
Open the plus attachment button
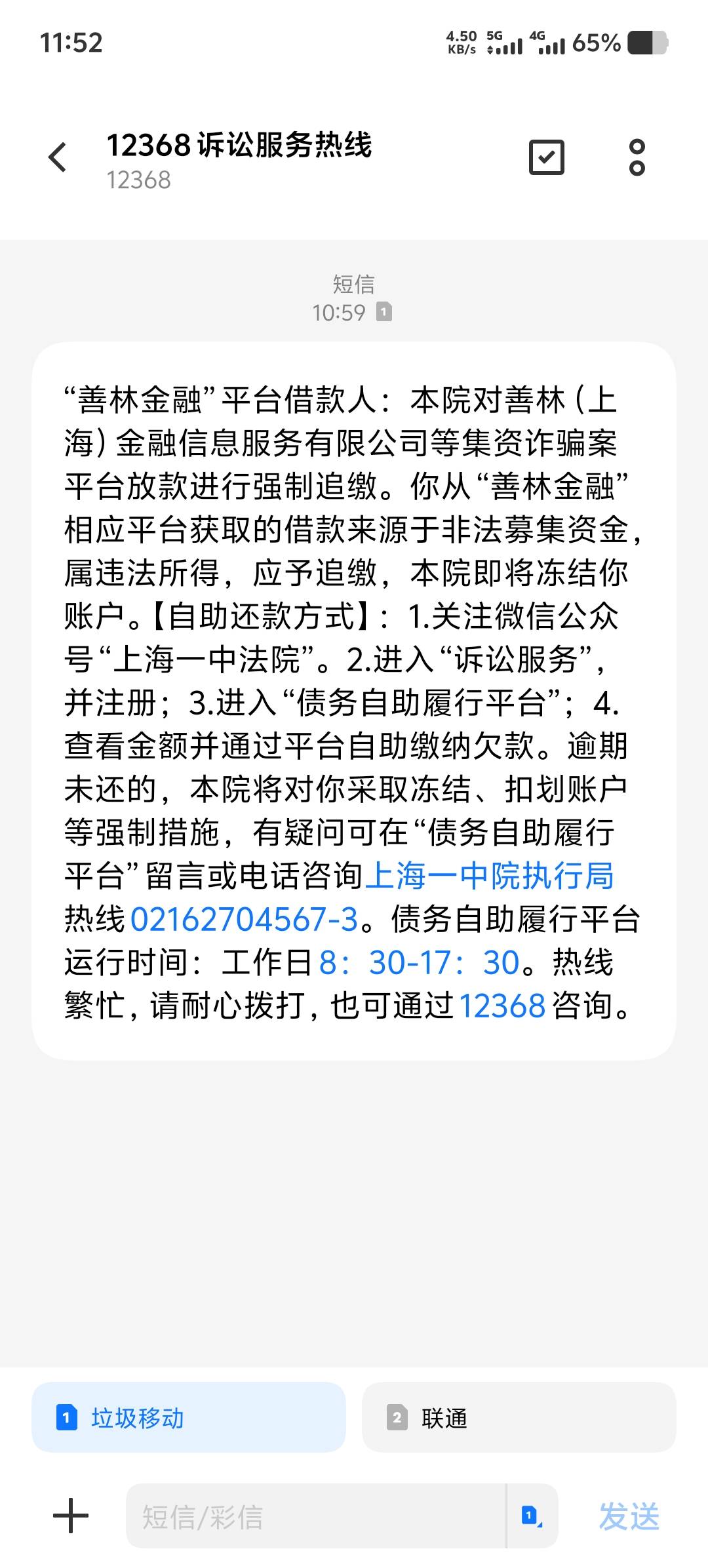point(71,1516)
